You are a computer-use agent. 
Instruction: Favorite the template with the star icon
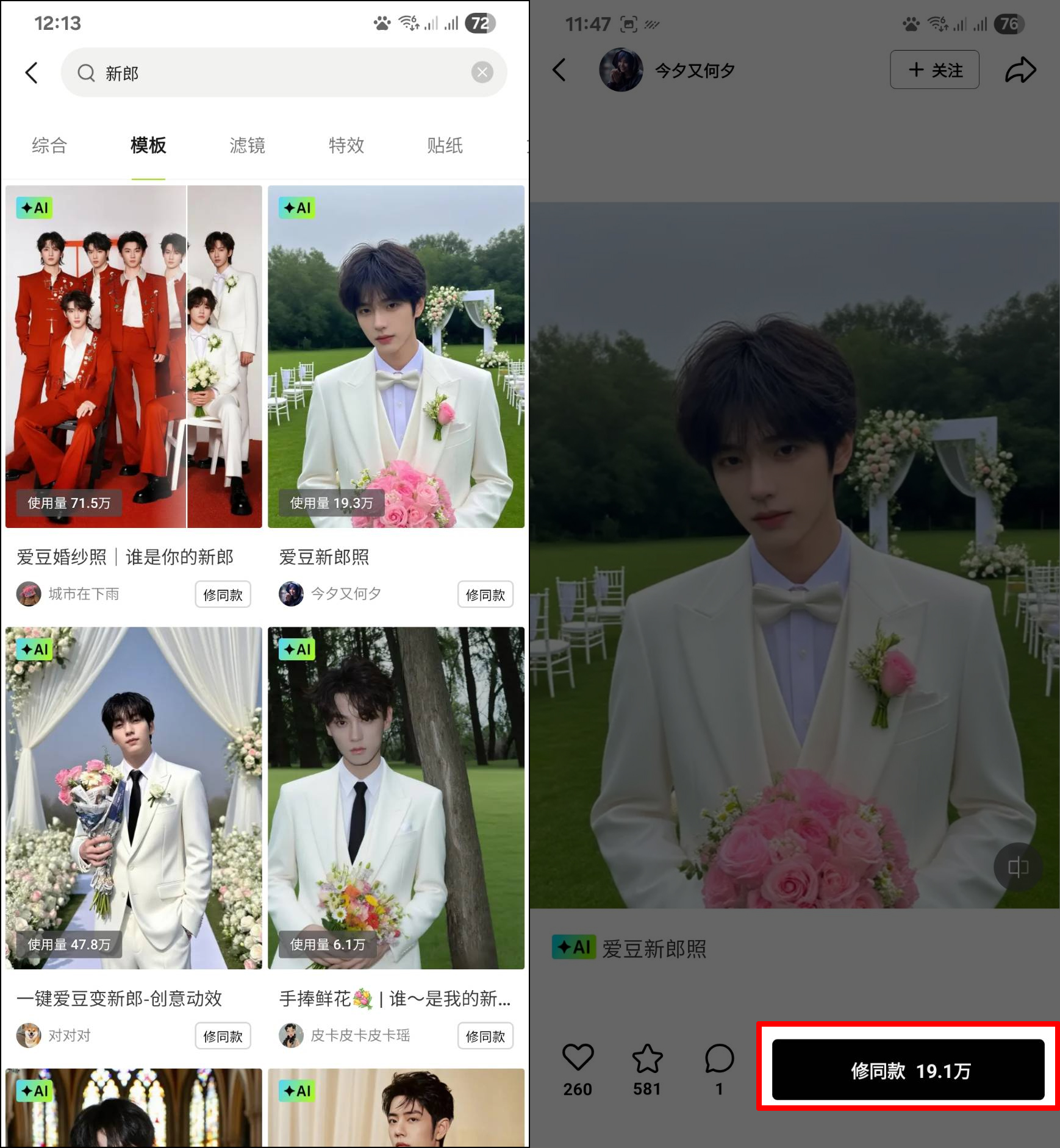[647, 1058]
